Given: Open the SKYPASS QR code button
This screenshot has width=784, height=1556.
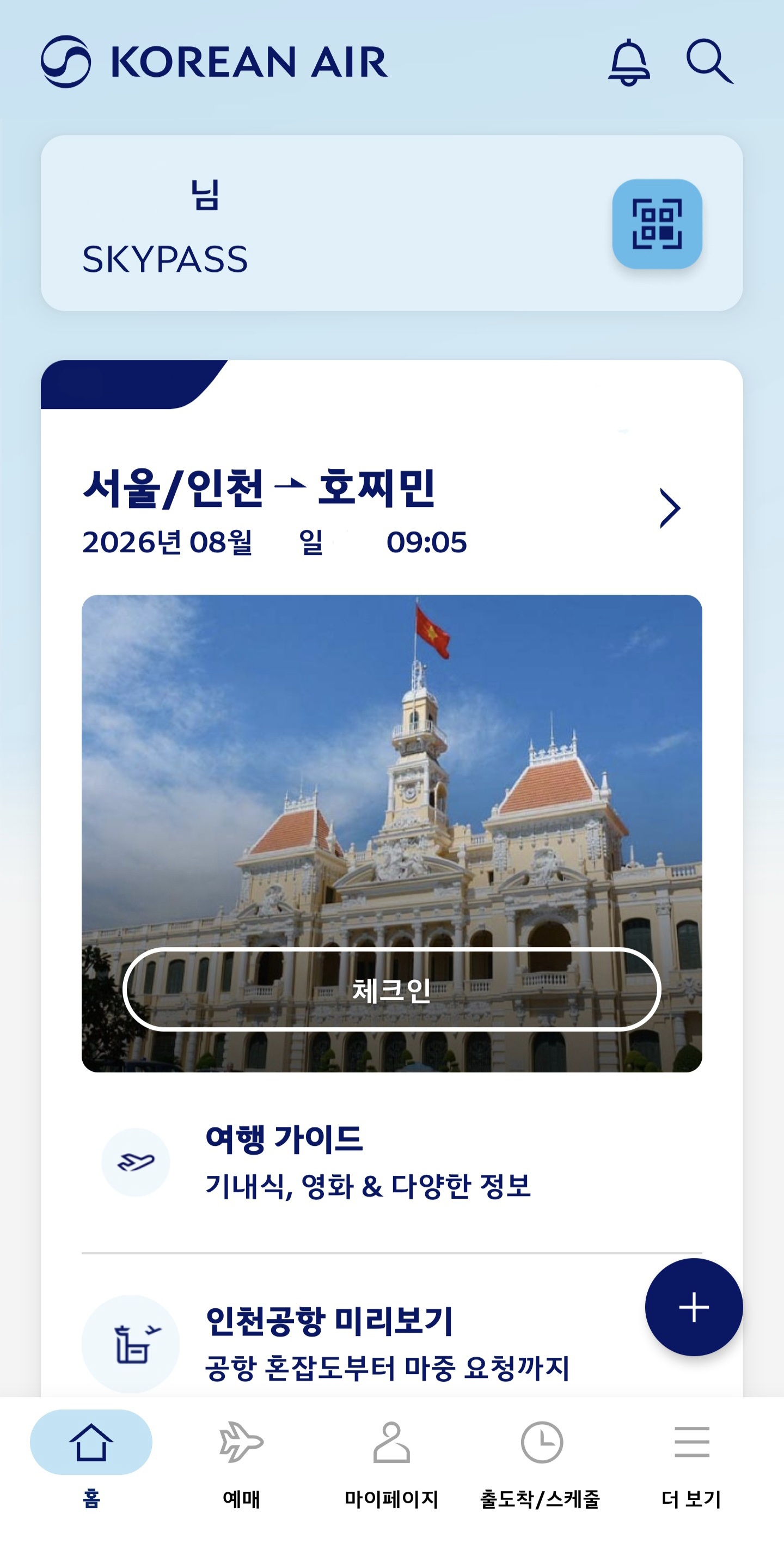Looking at the screenshot, I should 657,224.
